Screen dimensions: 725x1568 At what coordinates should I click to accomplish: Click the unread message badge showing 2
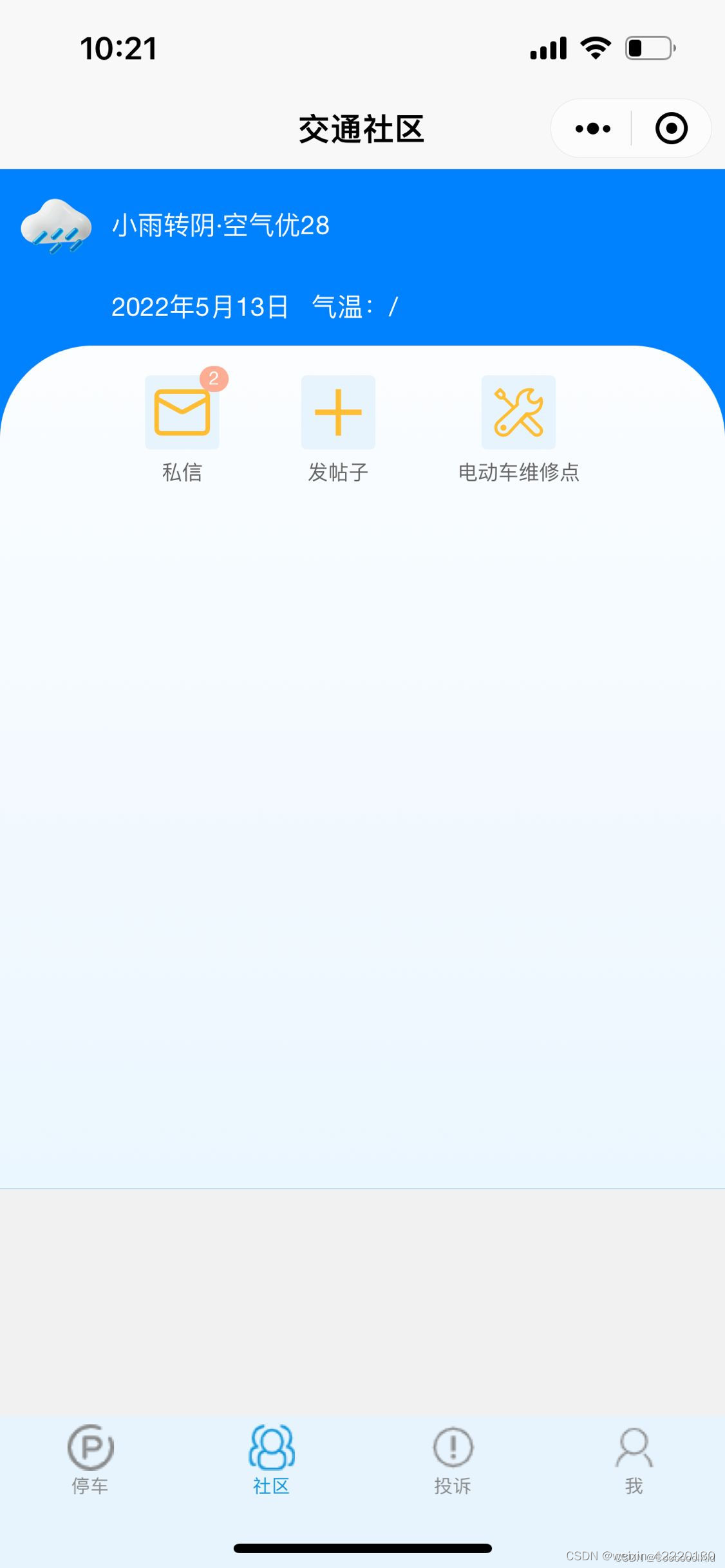[214, 380]
